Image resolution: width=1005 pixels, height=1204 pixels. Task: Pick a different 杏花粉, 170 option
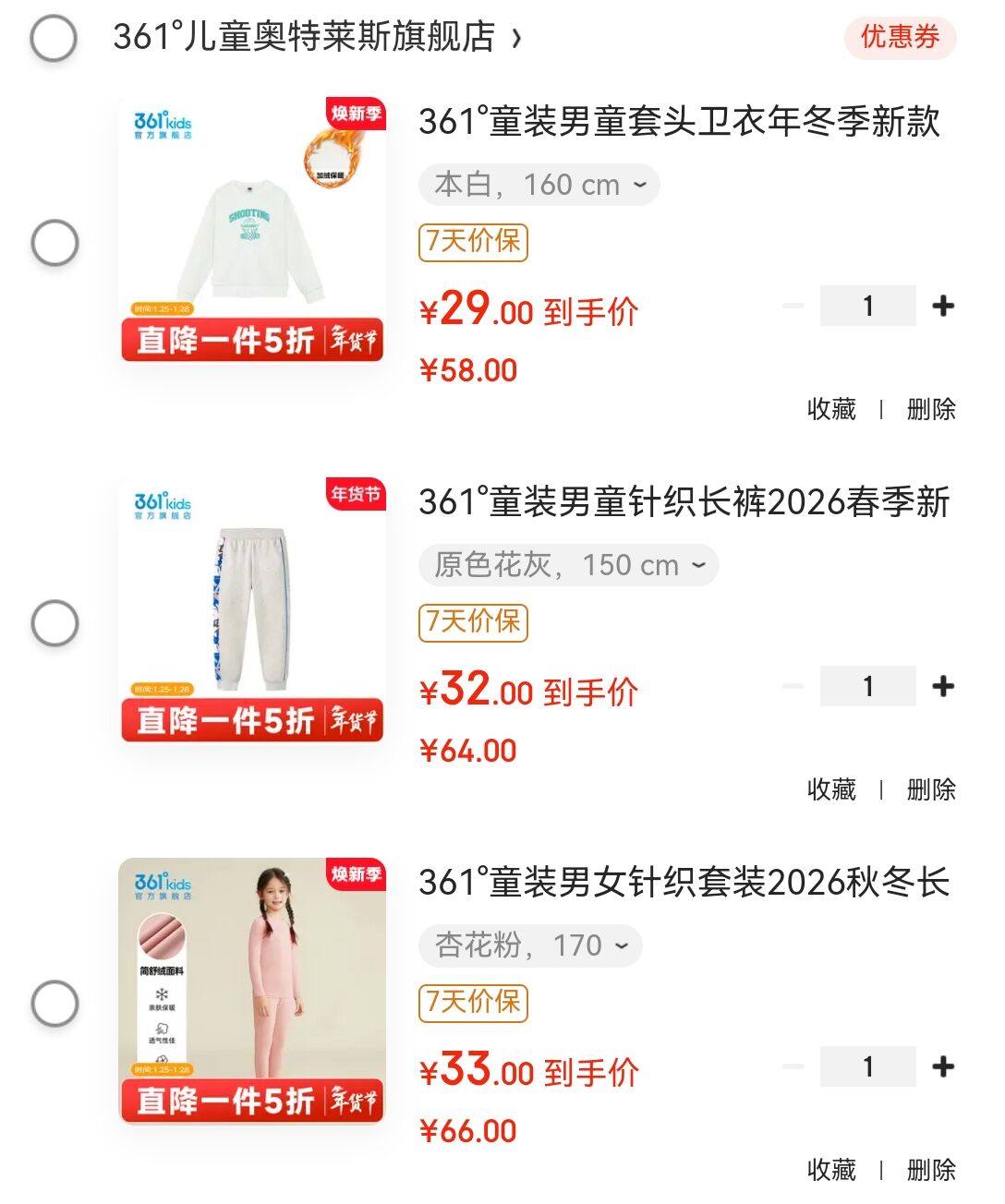(530, 945)
